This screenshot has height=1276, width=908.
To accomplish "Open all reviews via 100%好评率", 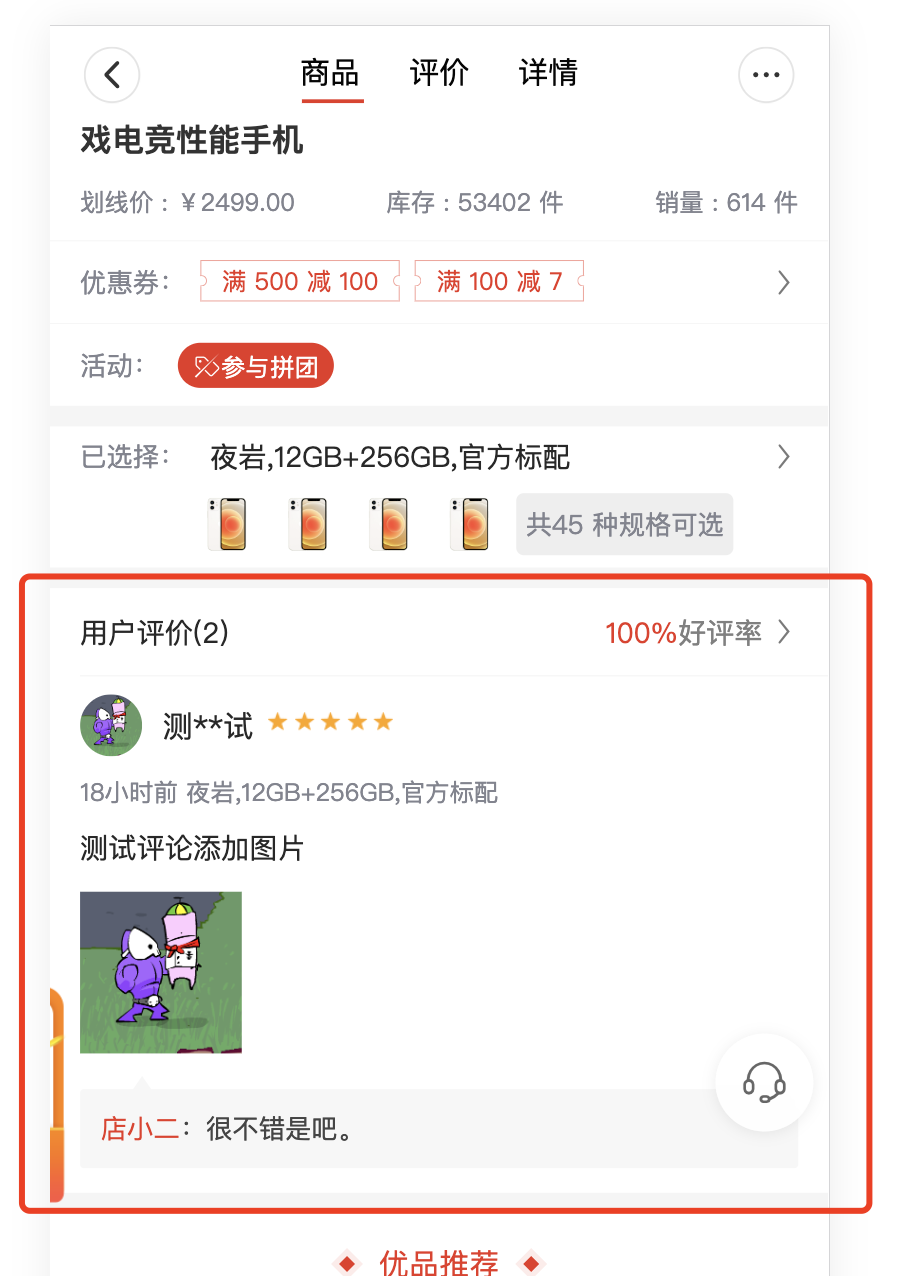I will click(698, 632).
